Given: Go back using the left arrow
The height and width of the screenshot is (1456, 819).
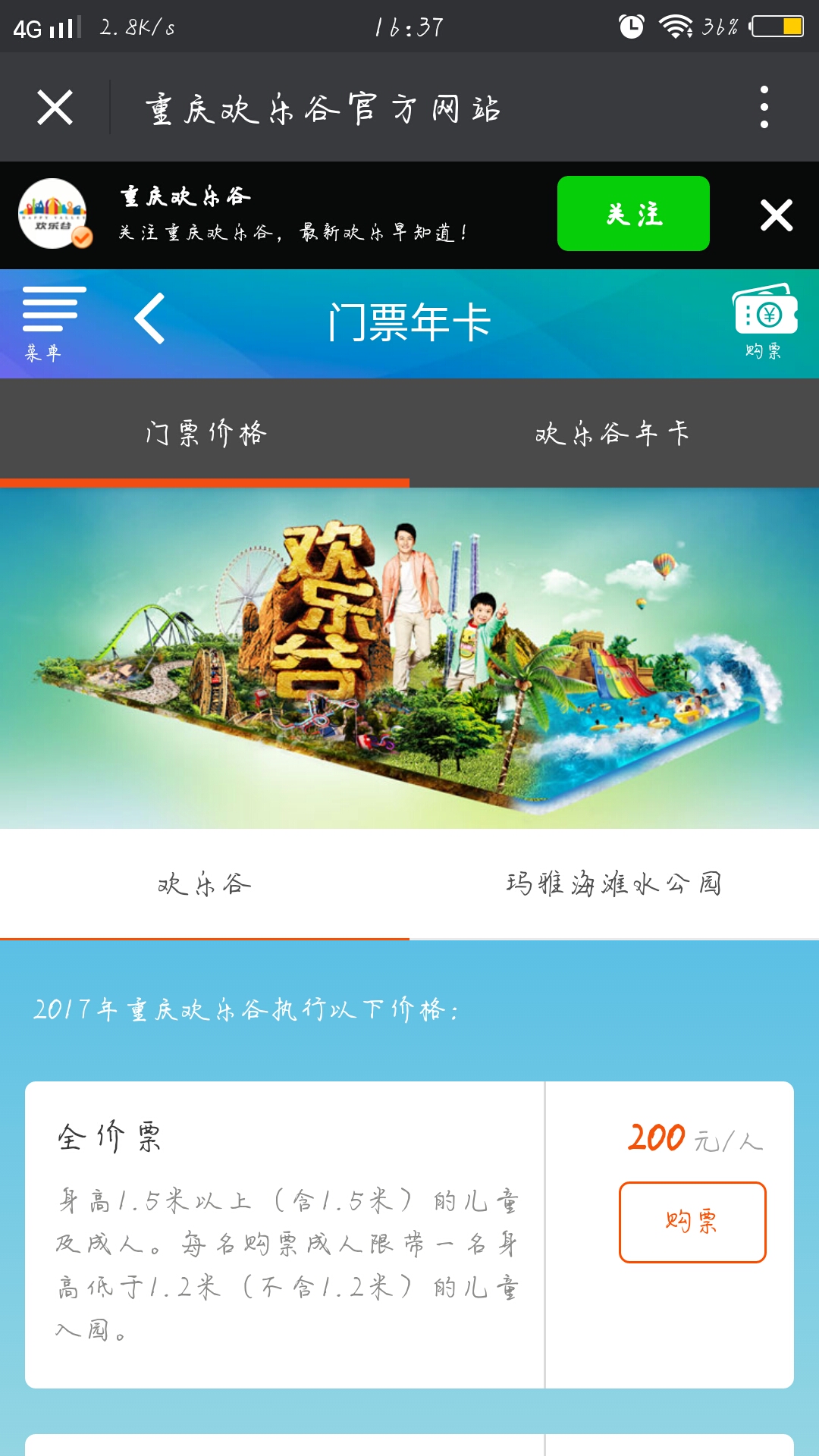Looking at the screenshot, I should point(150,319).
